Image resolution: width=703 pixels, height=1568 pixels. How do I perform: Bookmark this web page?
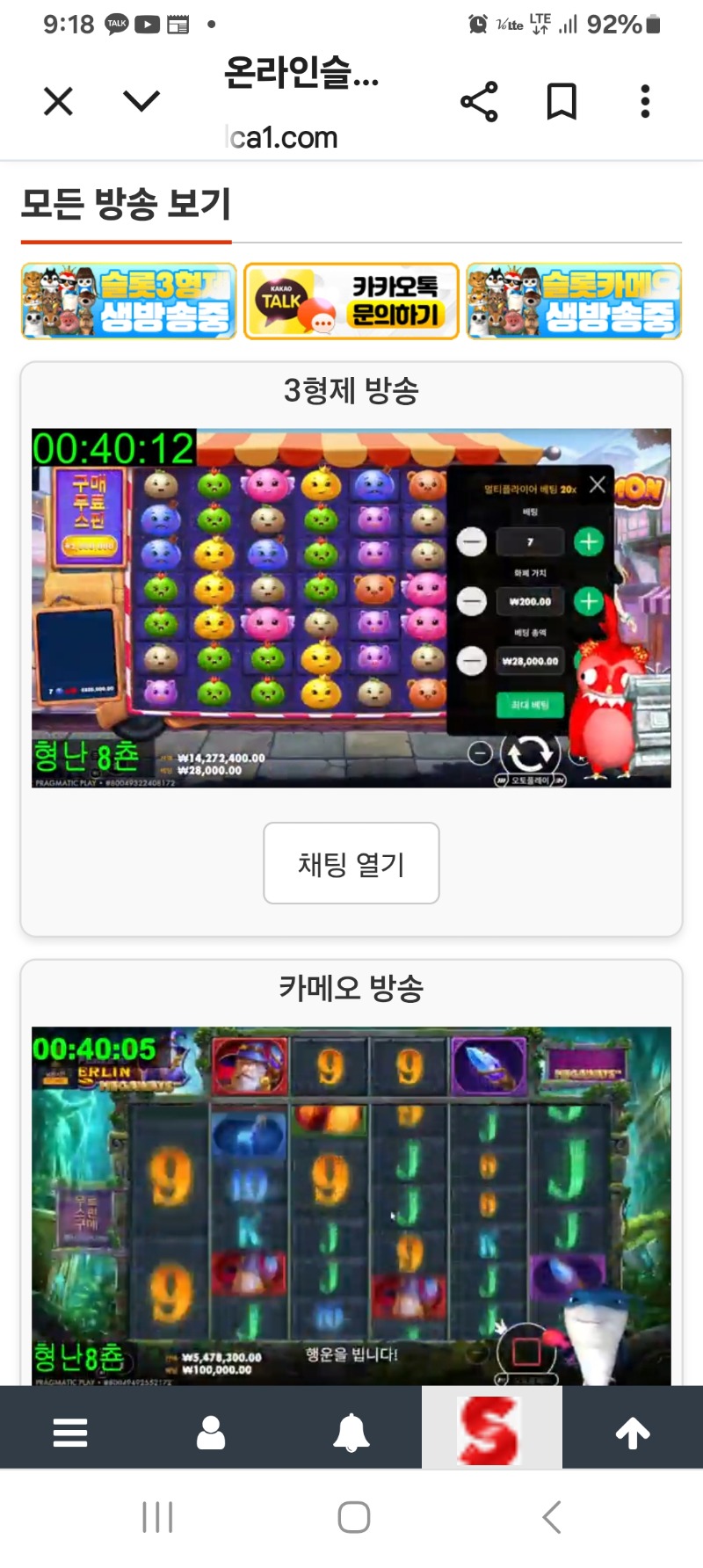562,101
